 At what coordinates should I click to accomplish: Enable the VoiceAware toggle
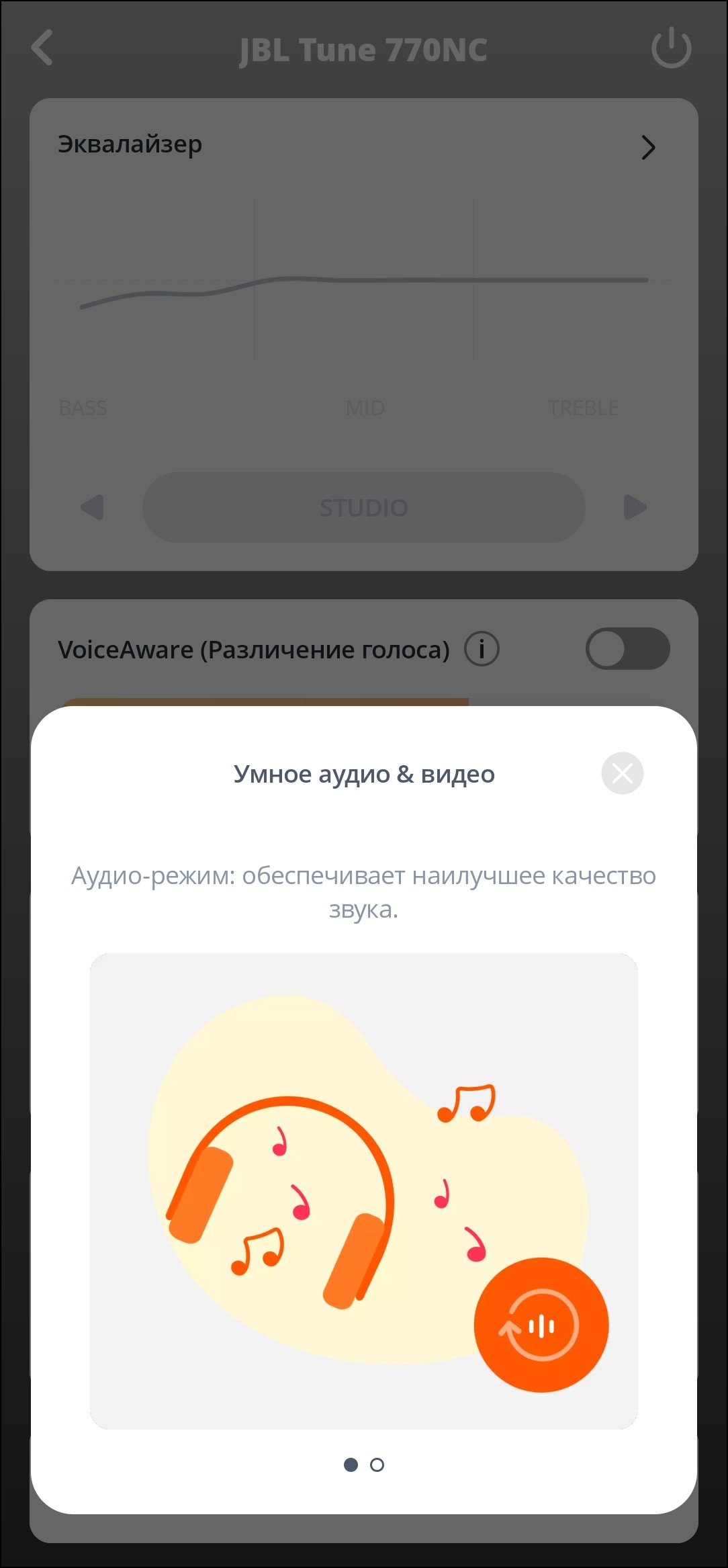pos(627,649)
